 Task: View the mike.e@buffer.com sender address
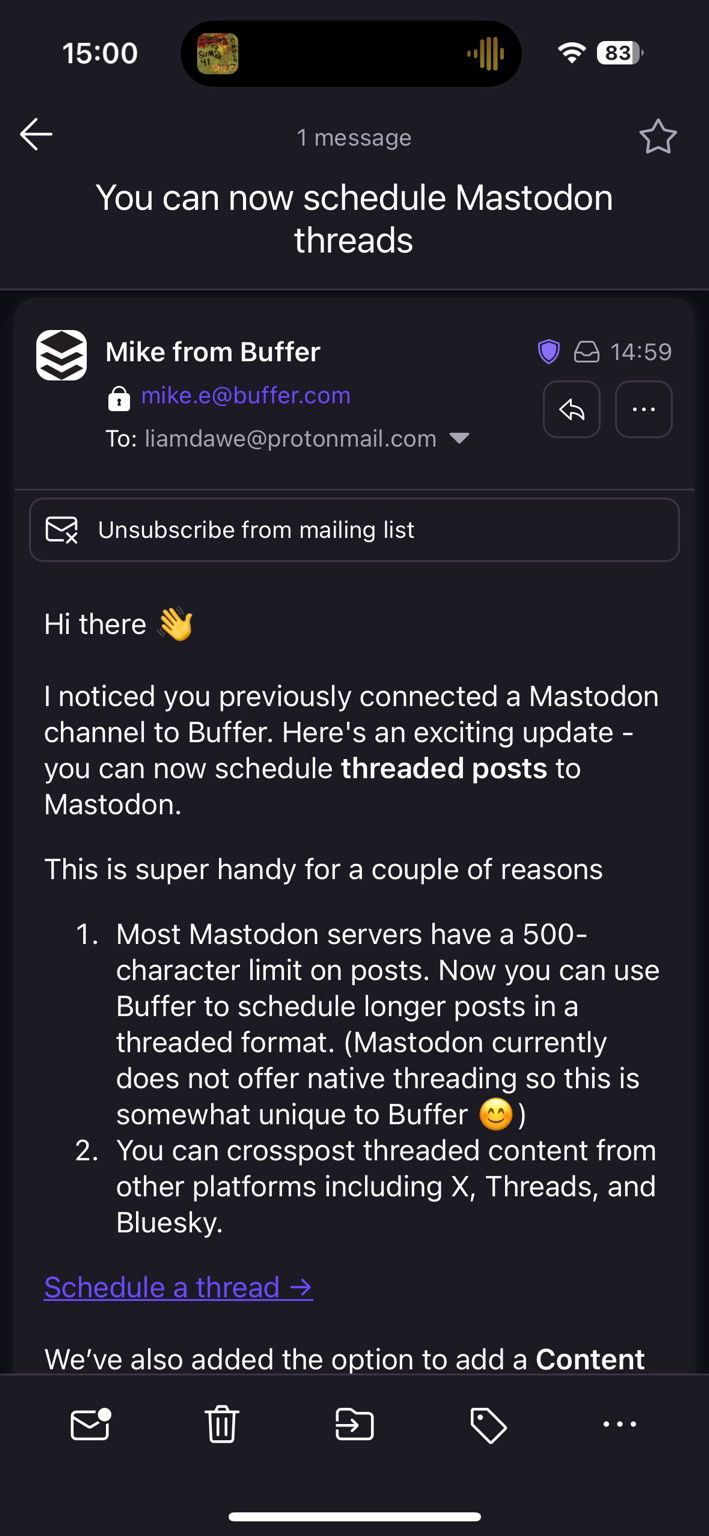[x=245, y=396]
